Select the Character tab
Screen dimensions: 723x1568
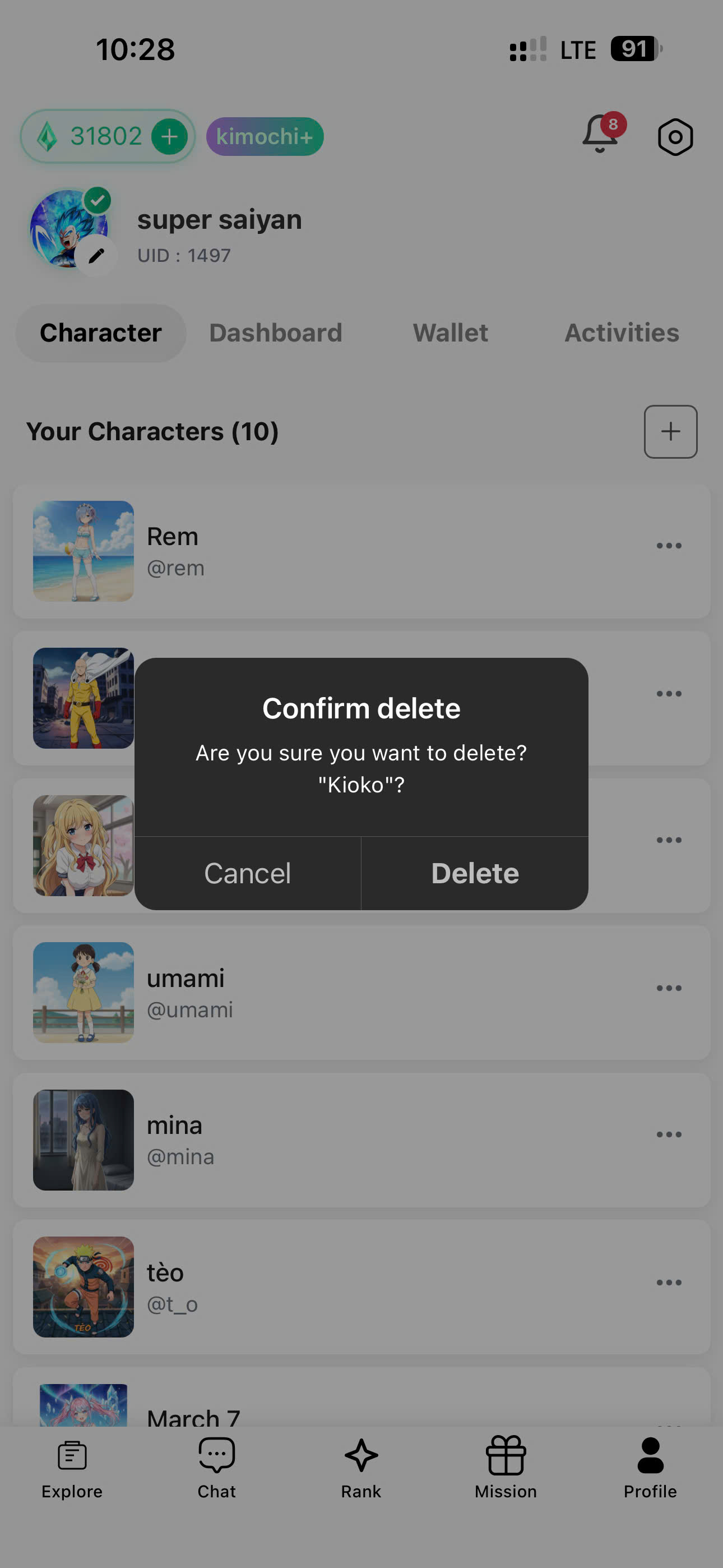coord(100,333)
